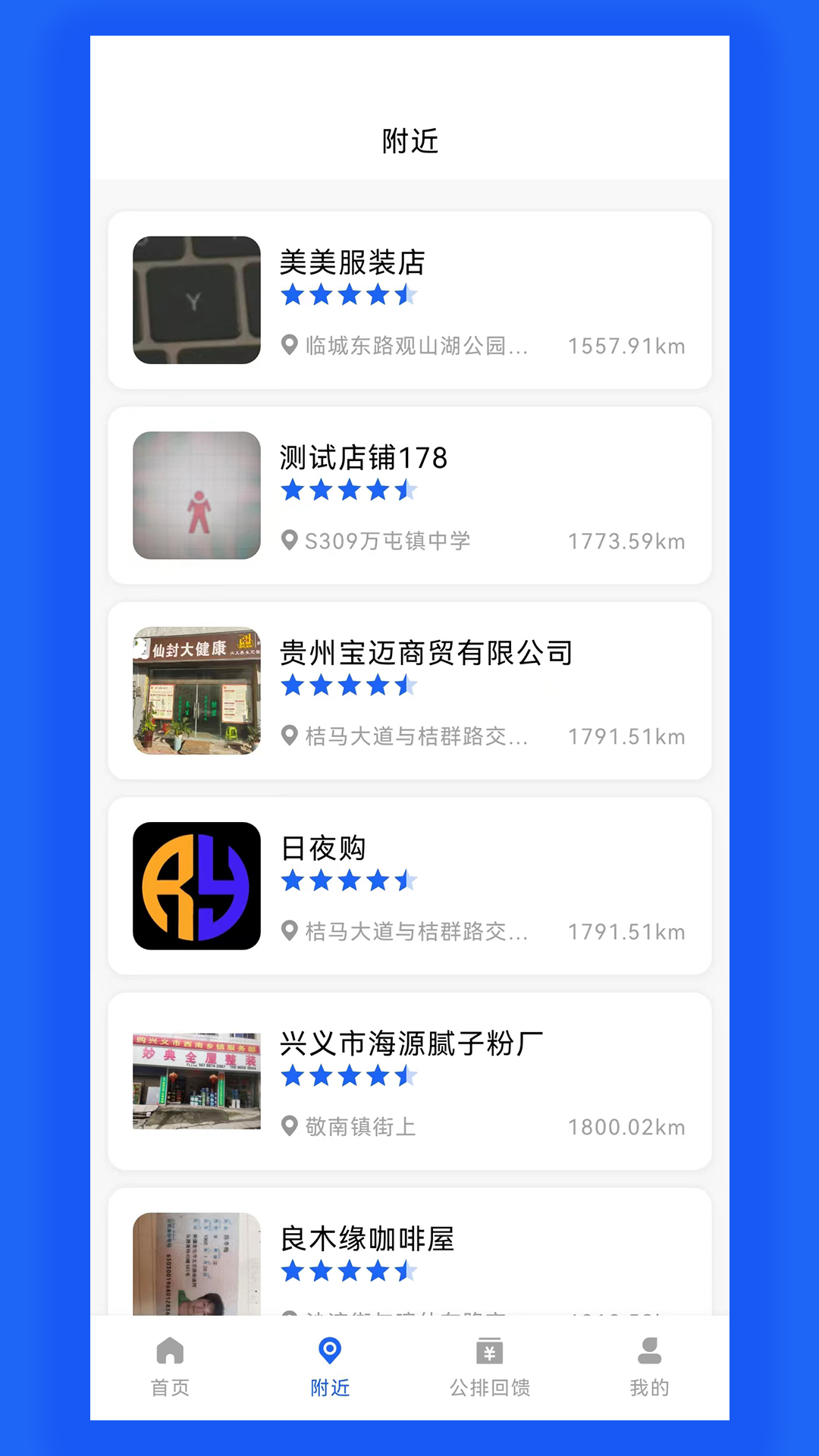Tap the half star on 美美服装店 rating
The height and width of the screenshot is (1456, 819).
click(x=405, y=295)
